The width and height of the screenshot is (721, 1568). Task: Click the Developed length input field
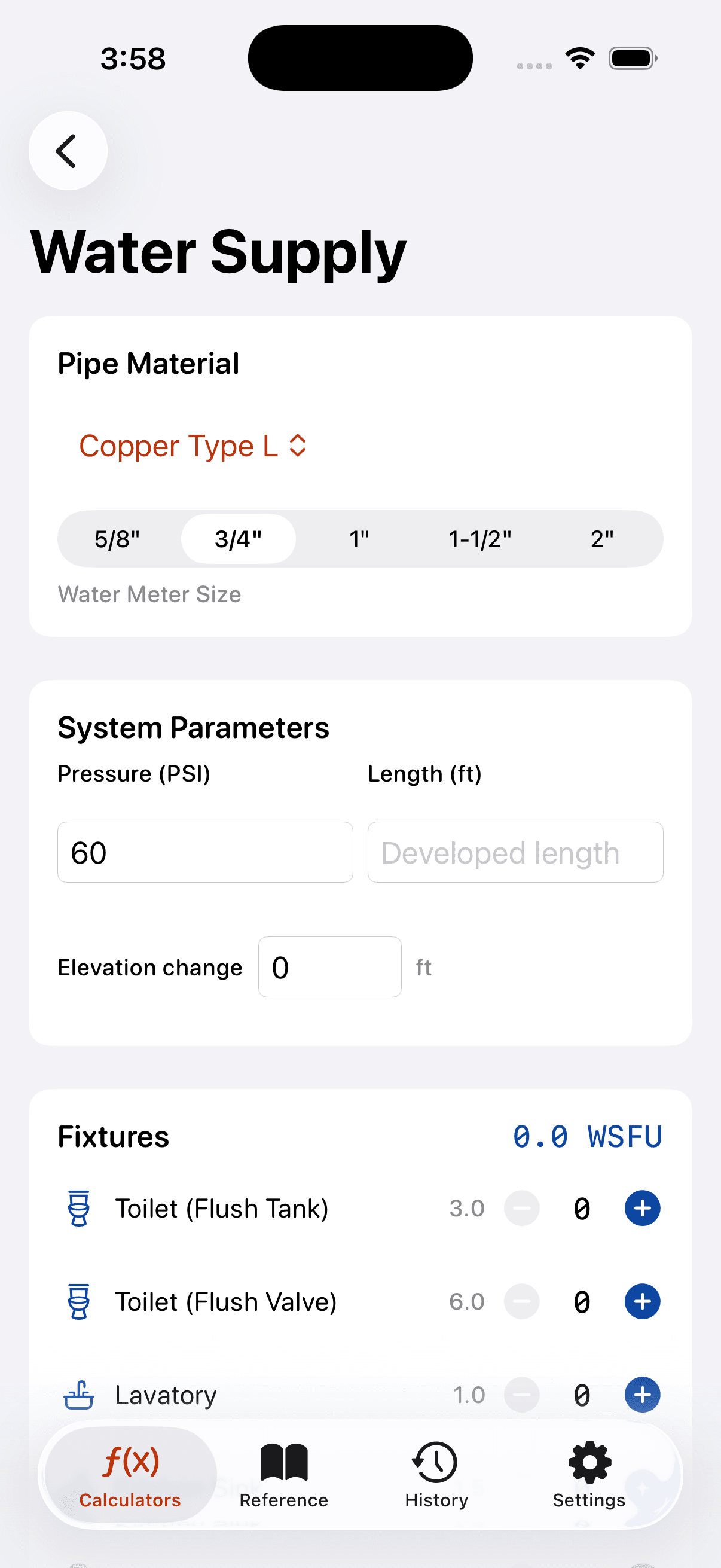[515, 852]
